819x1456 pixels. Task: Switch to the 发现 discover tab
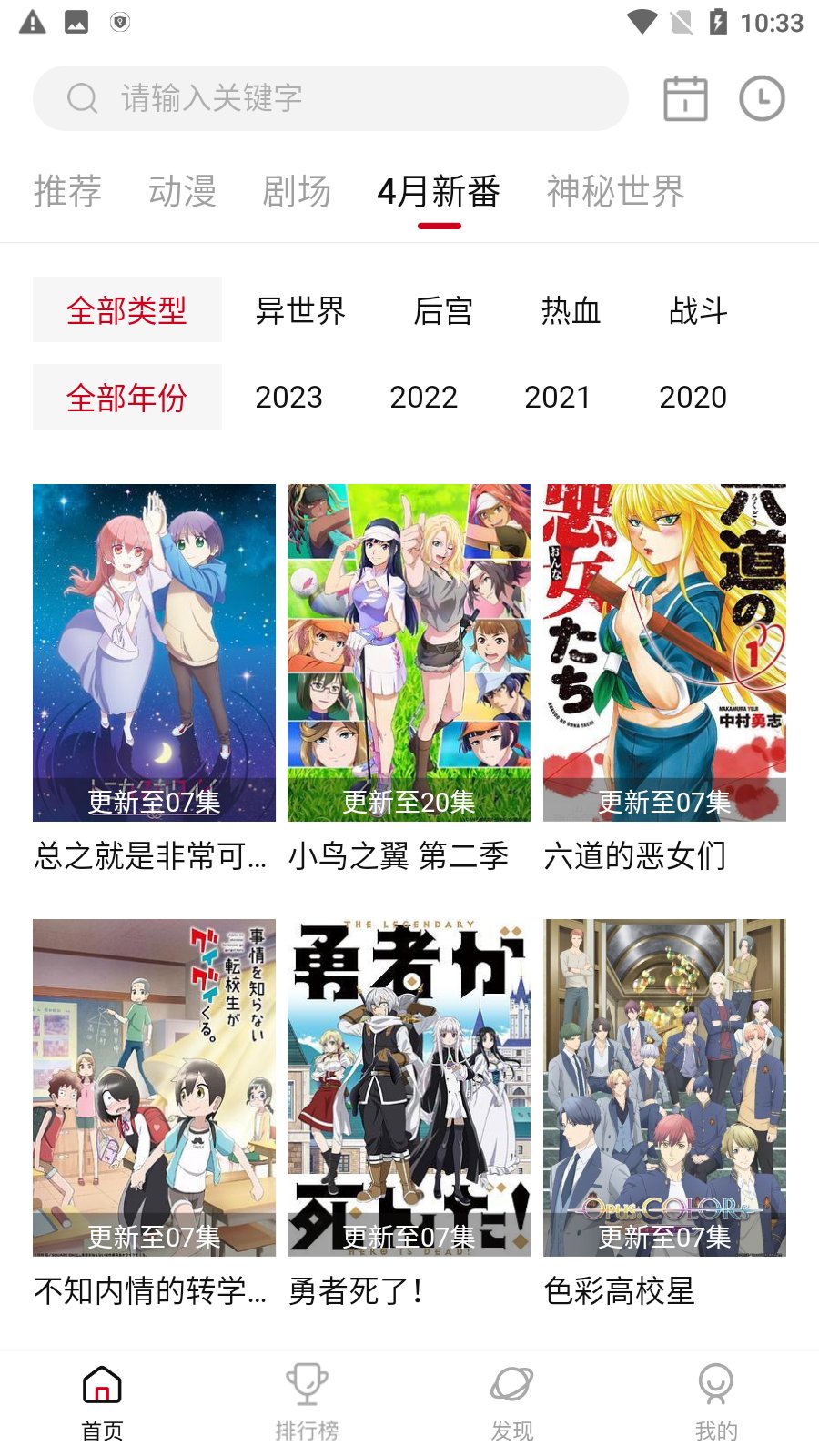tap(511, 1402)
